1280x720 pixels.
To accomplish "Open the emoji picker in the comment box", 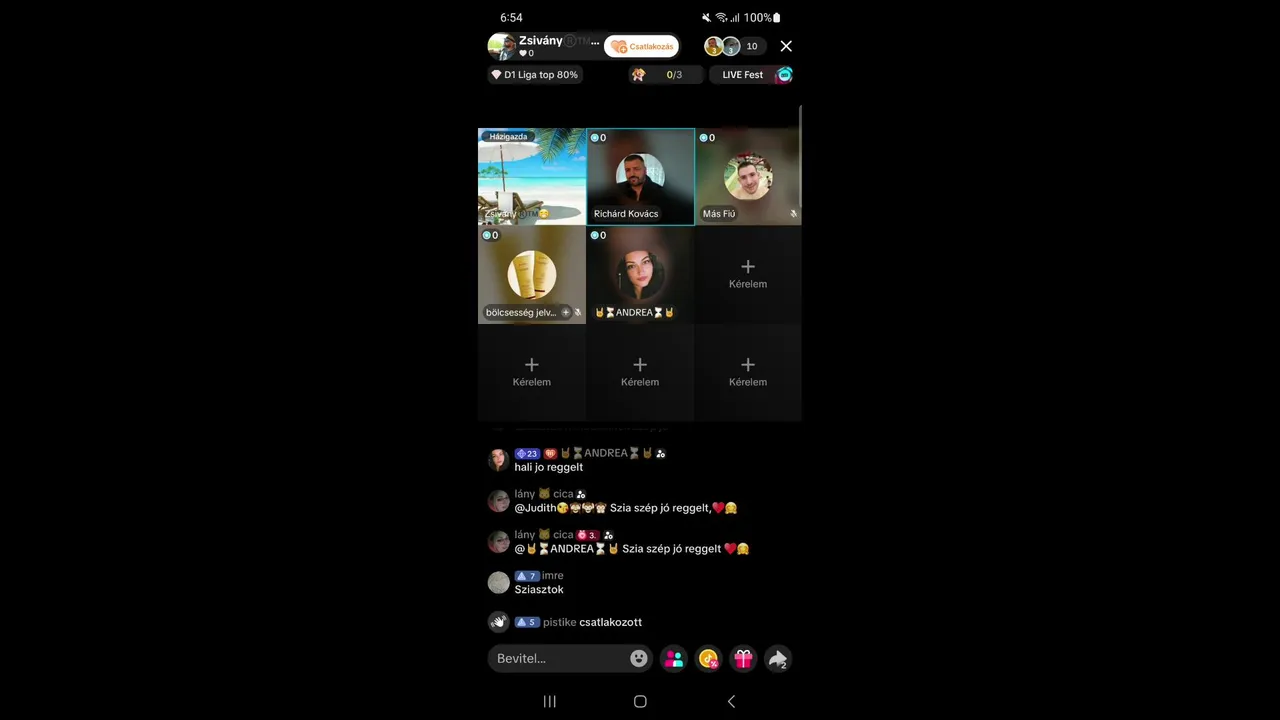I will 639,658.
